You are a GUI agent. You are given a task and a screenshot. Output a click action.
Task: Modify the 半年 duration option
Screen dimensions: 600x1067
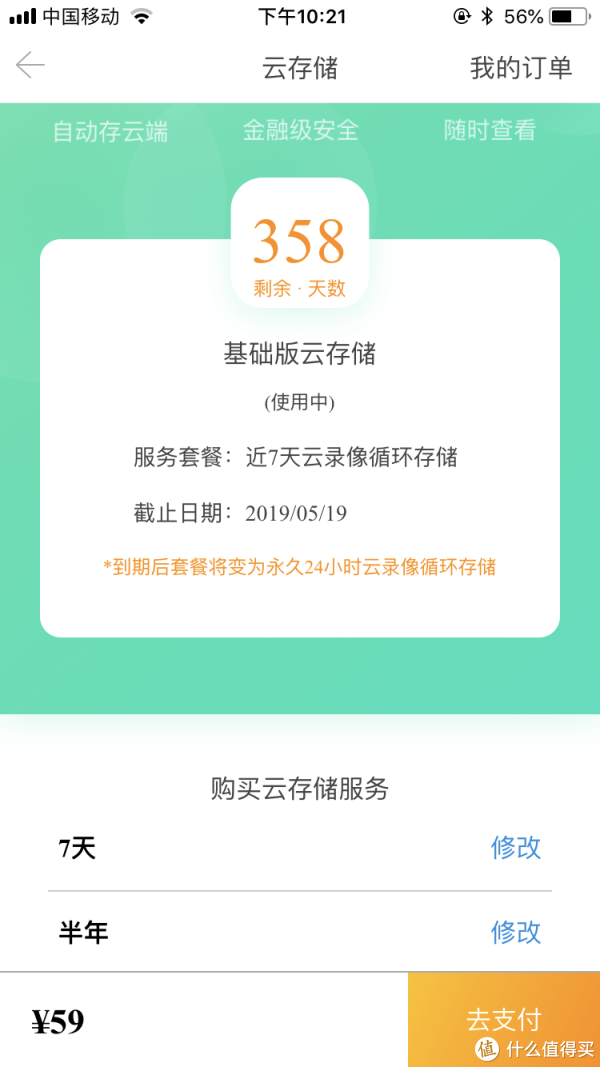tap(515, 932)
